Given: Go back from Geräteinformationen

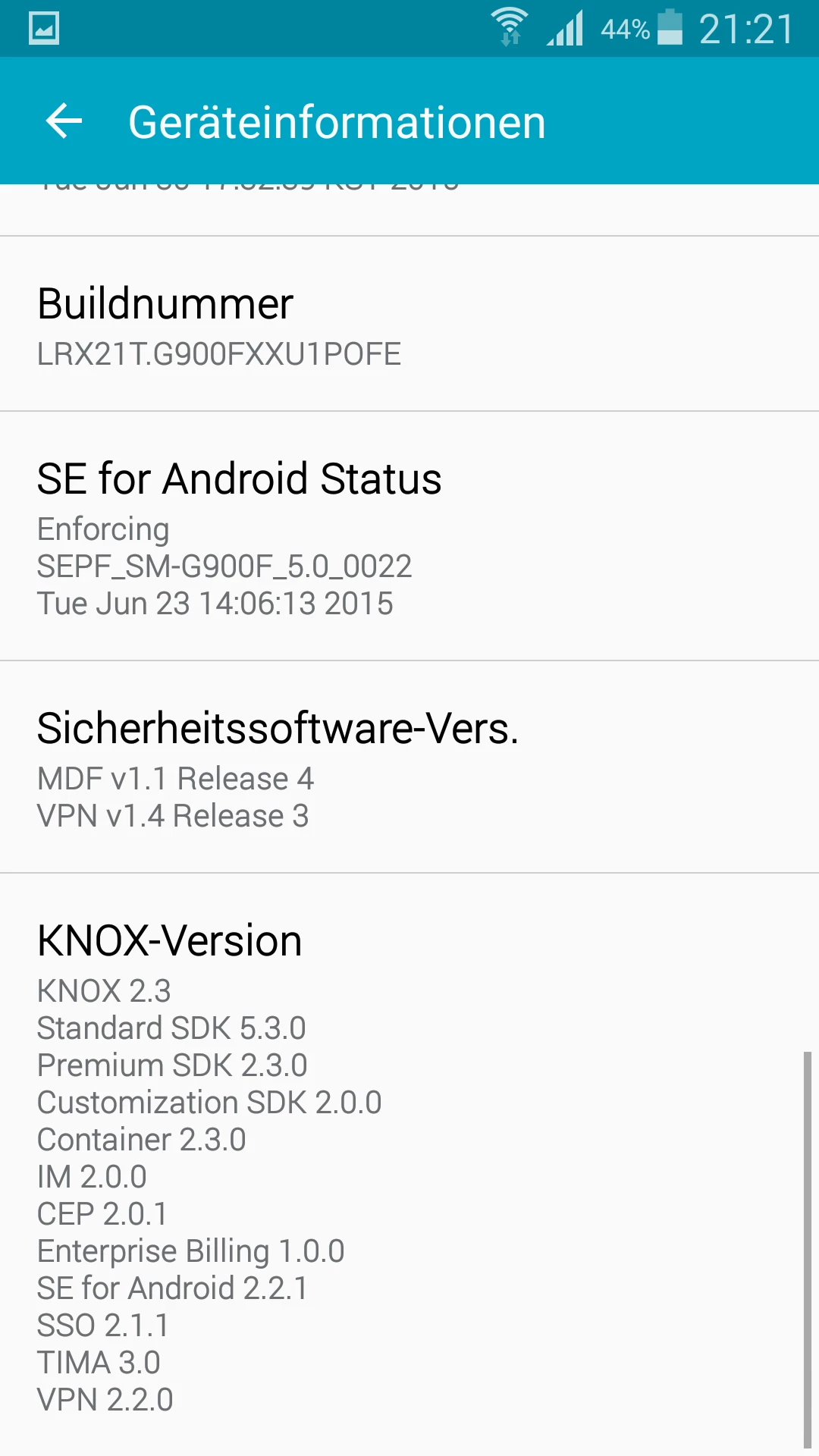Looking at the screenshot, I should (x=64, y=121).
